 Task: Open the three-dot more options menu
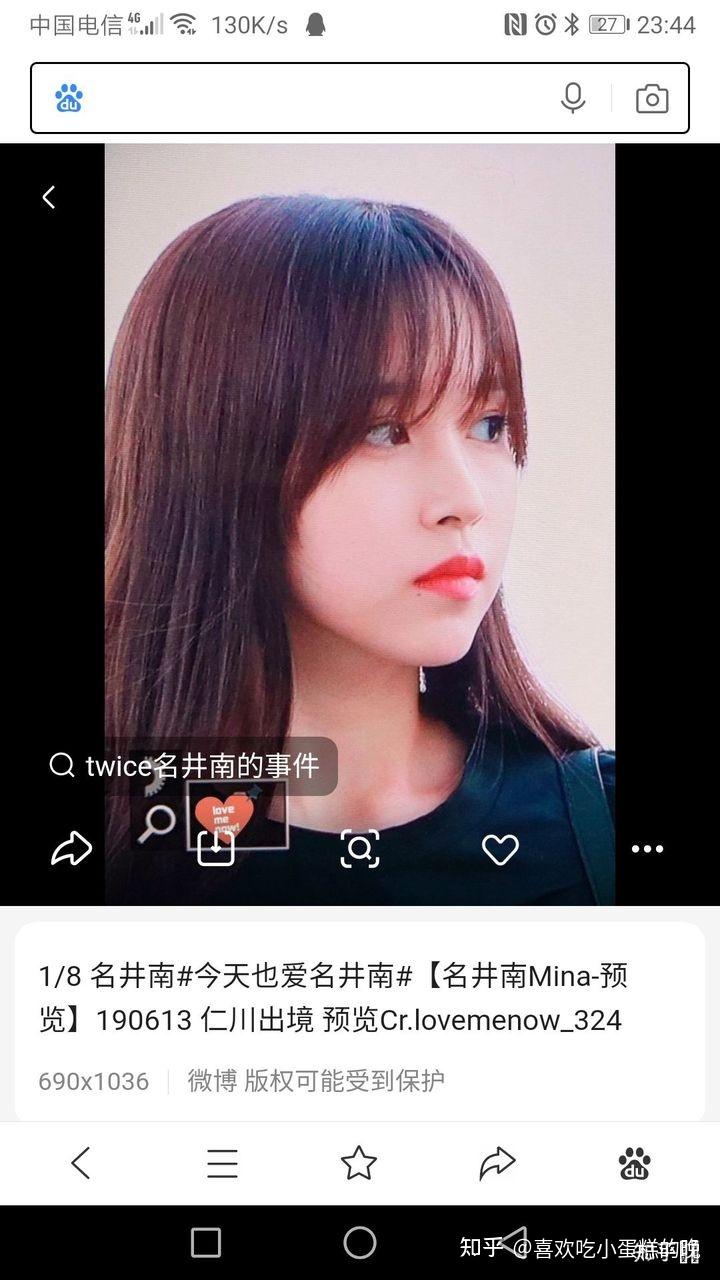point(647,849)
